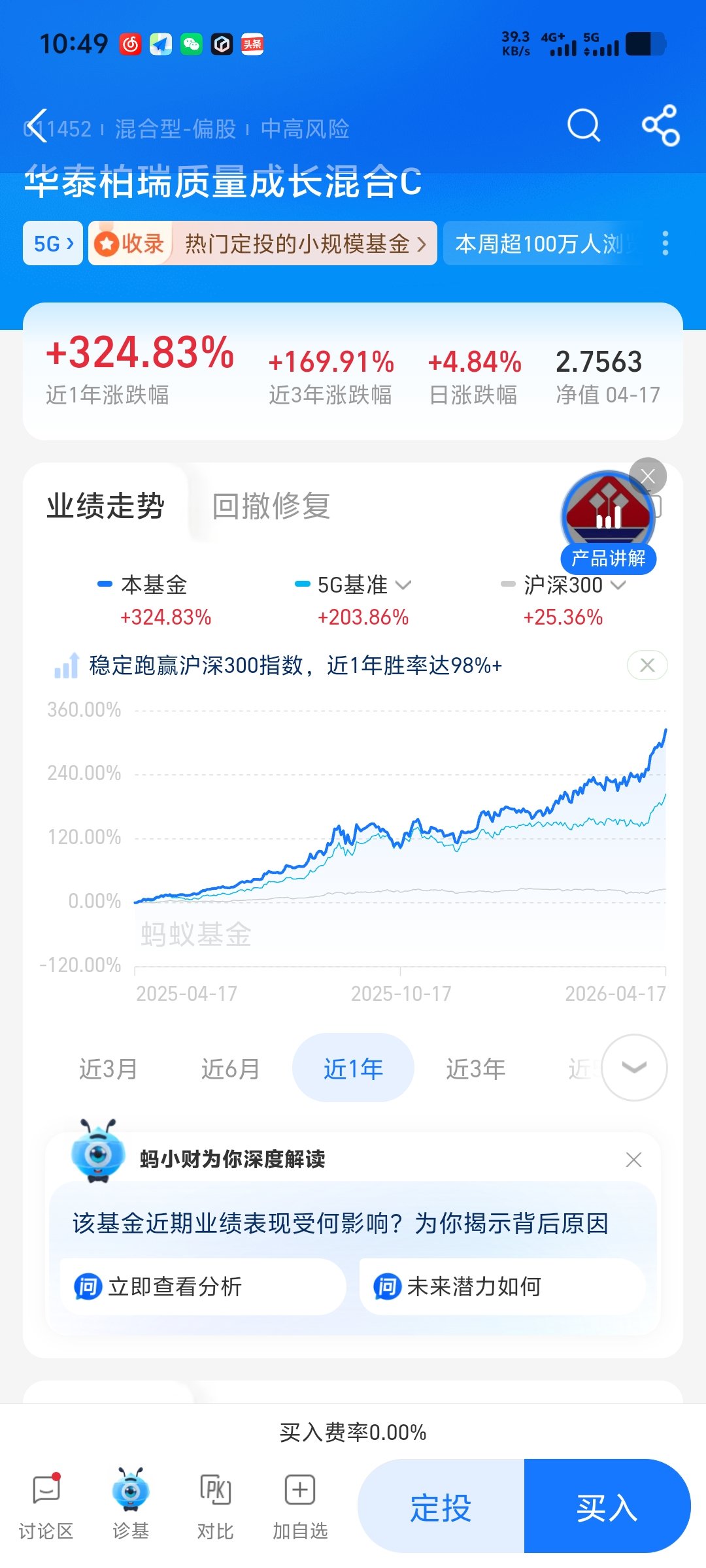
Task: Expand the 5G基准 benchmark dropdown
Action: click(403, 585)
